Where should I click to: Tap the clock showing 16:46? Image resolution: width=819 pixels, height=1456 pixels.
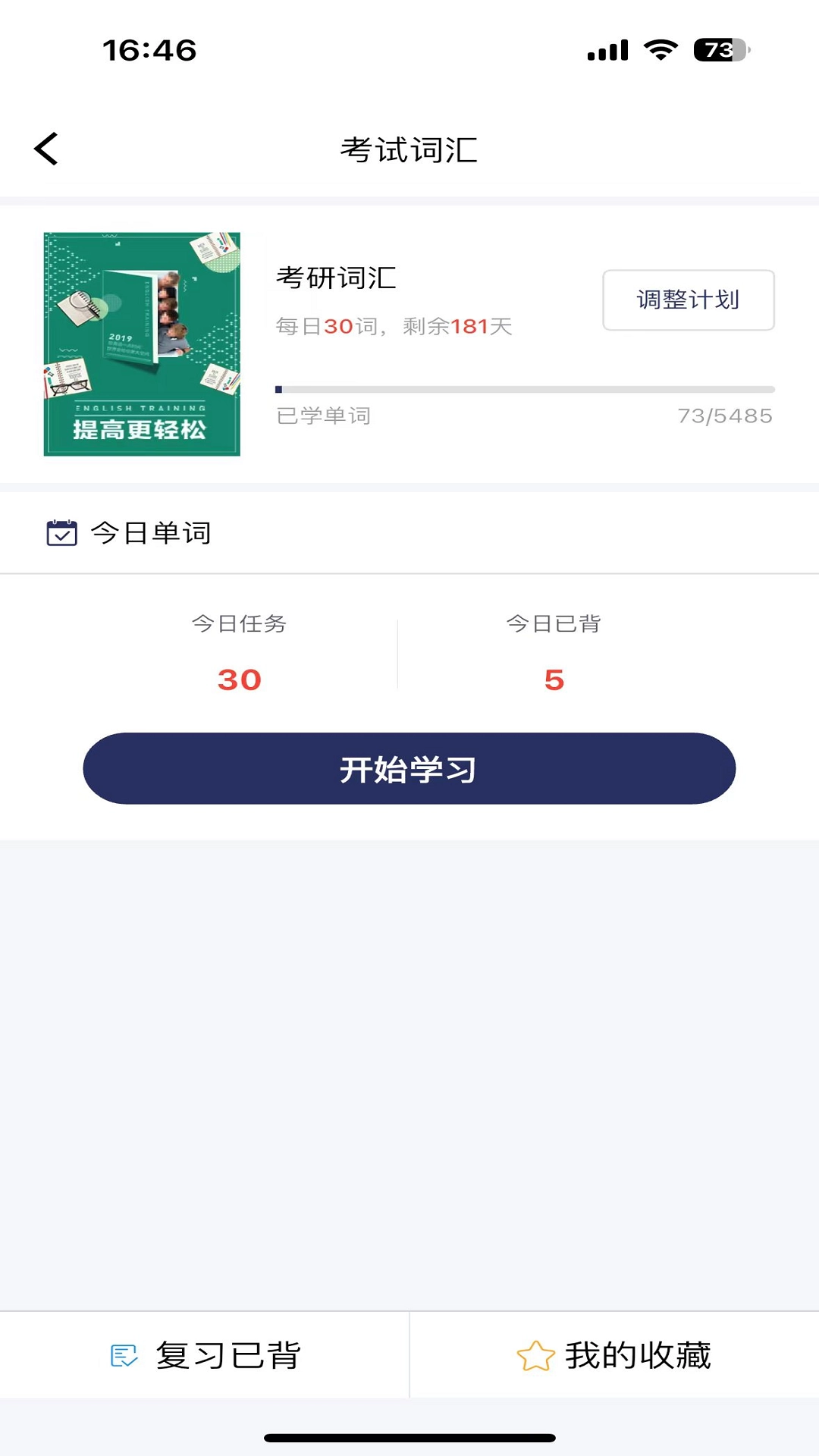(x=149, y=50)
